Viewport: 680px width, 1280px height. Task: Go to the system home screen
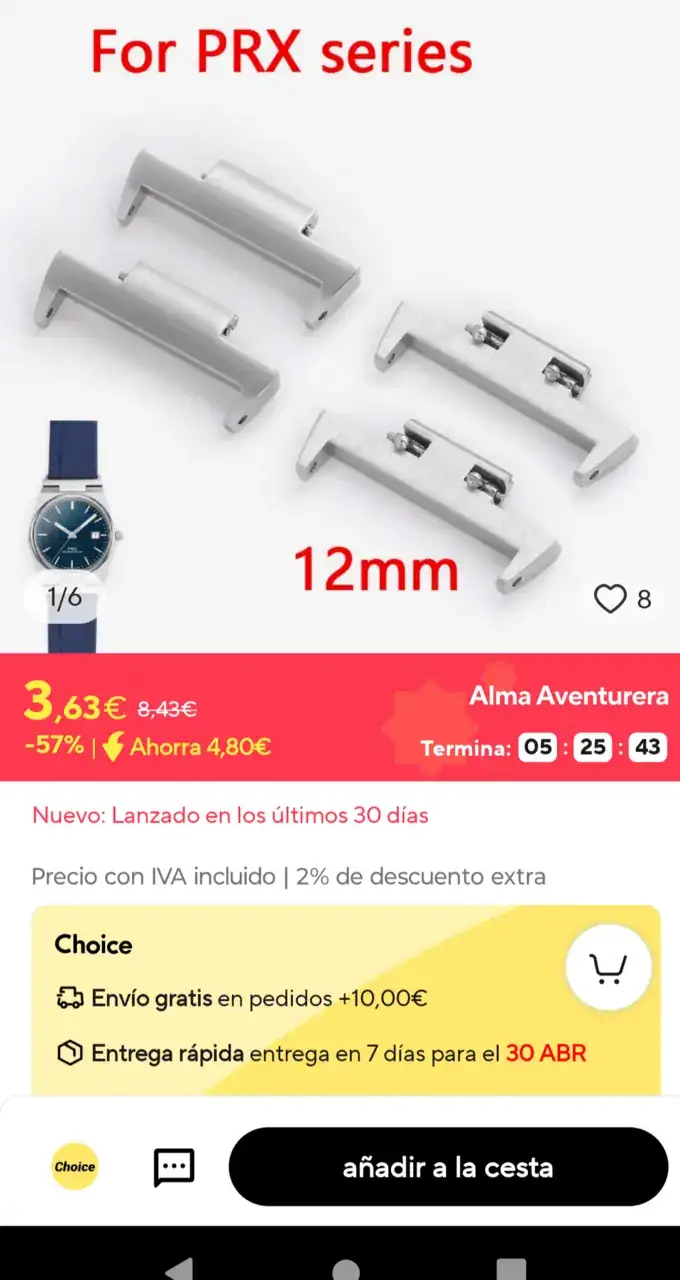[x=345, y=1266]
